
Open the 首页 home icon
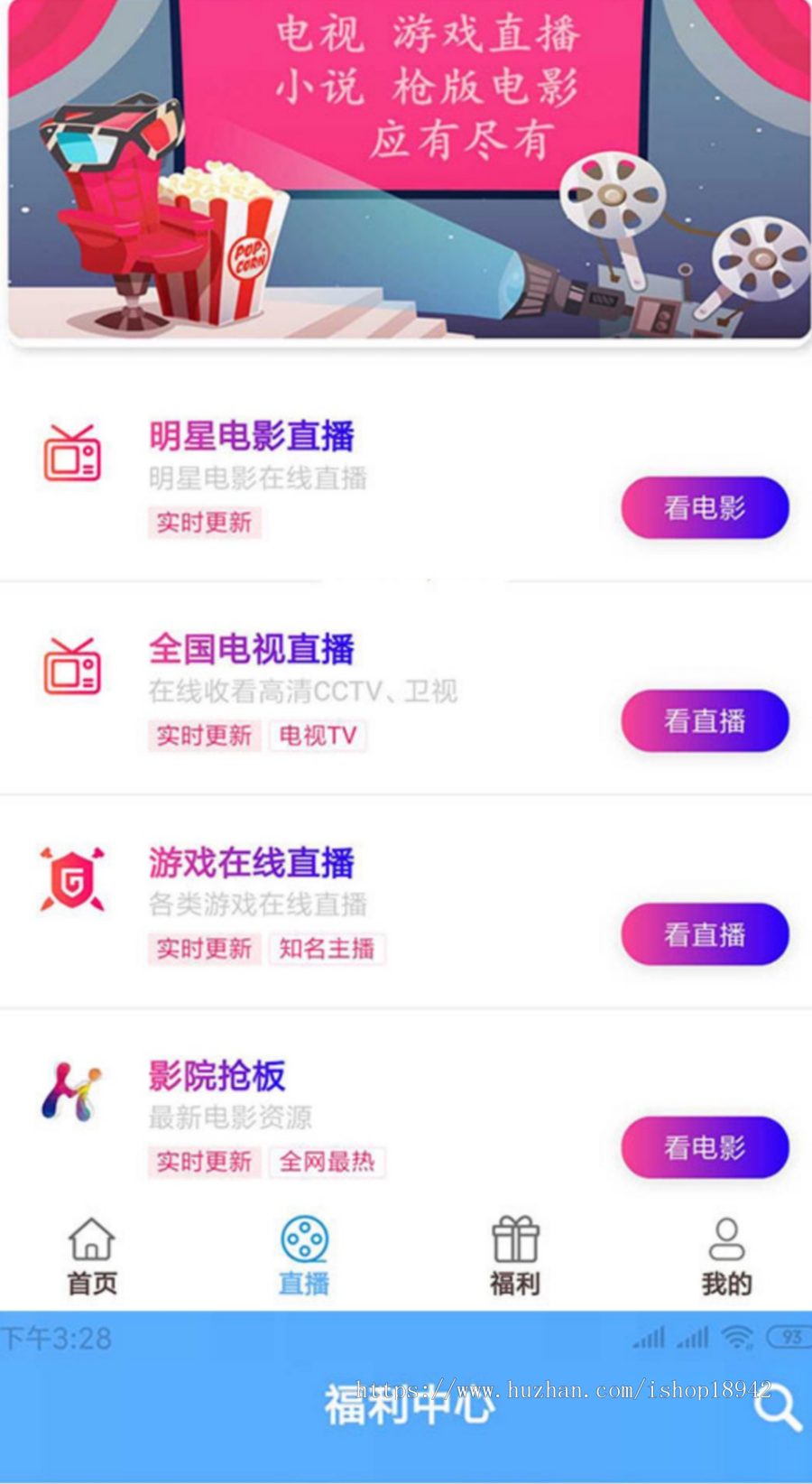92,1241
